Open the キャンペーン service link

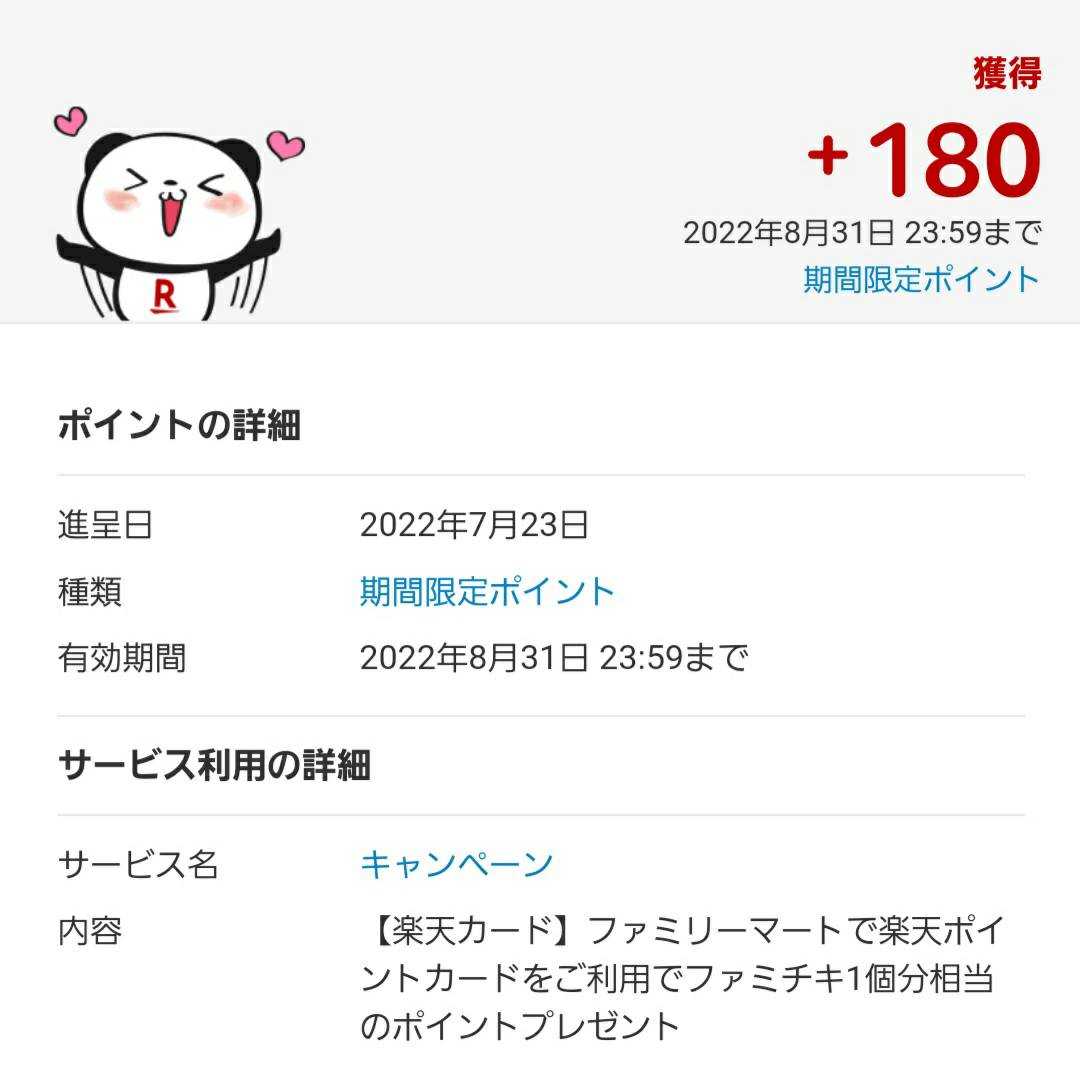[x=456, y=864]
